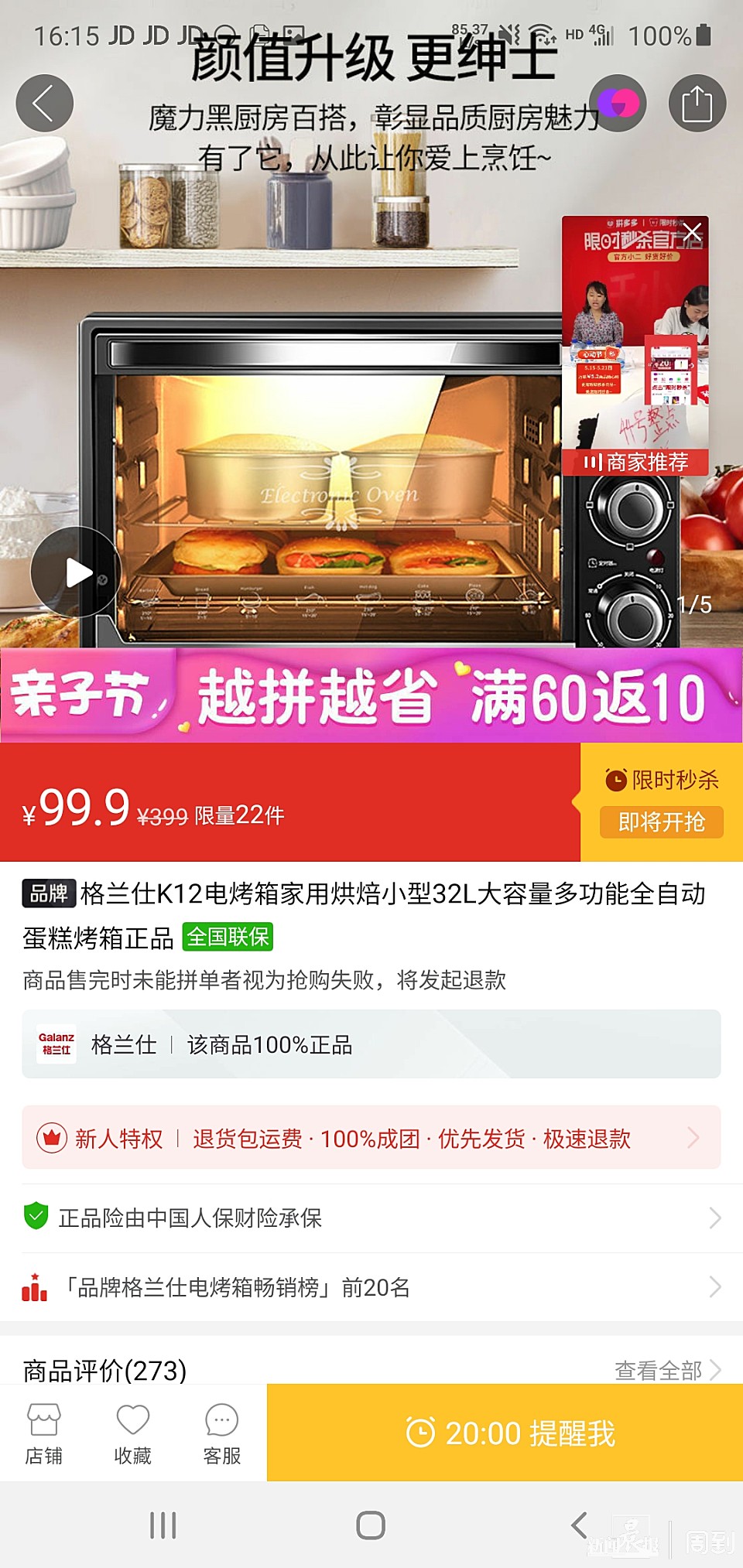Open the purple floating icon near share
Screen dimensions: 743x1568
[618, 104]
